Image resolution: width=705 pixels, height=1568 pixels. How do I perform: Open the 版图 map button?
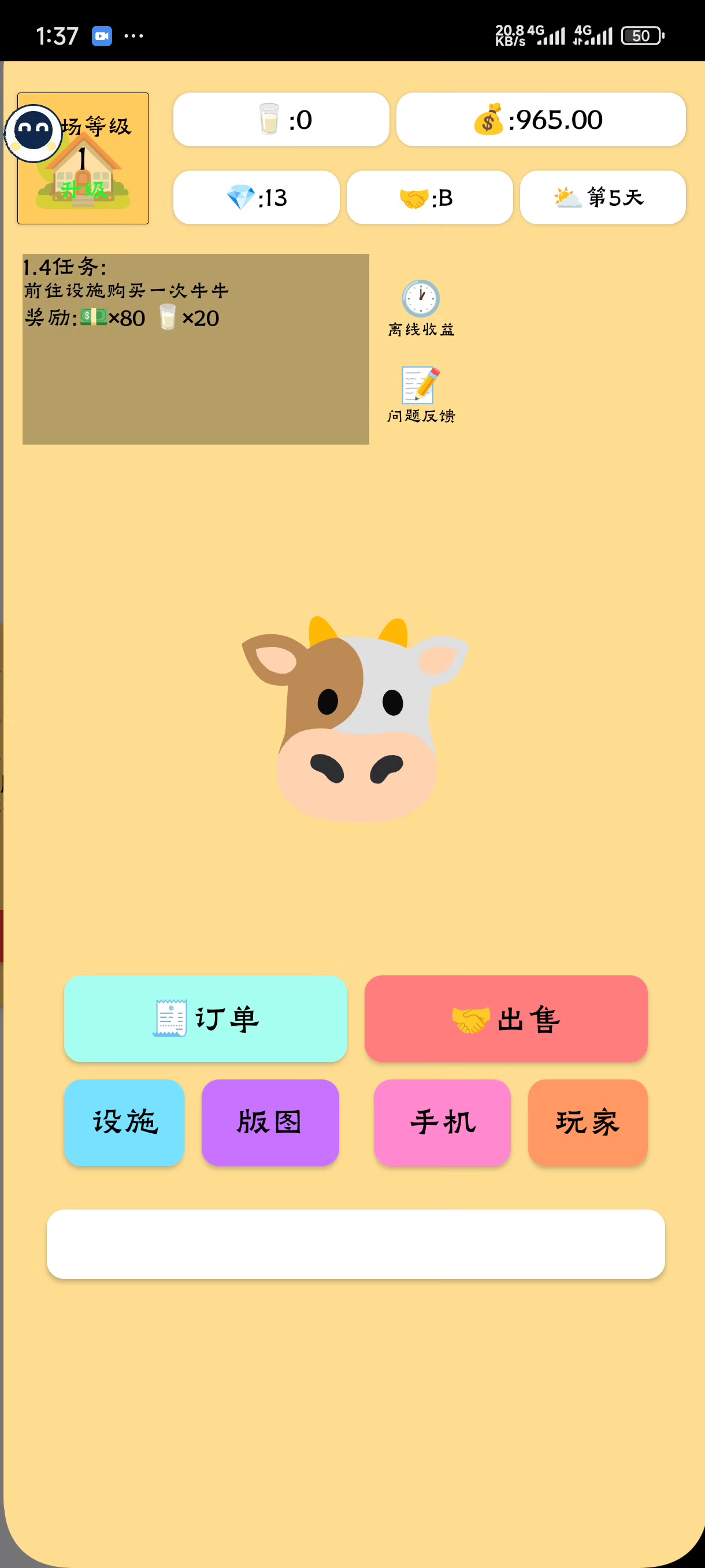270,1122
